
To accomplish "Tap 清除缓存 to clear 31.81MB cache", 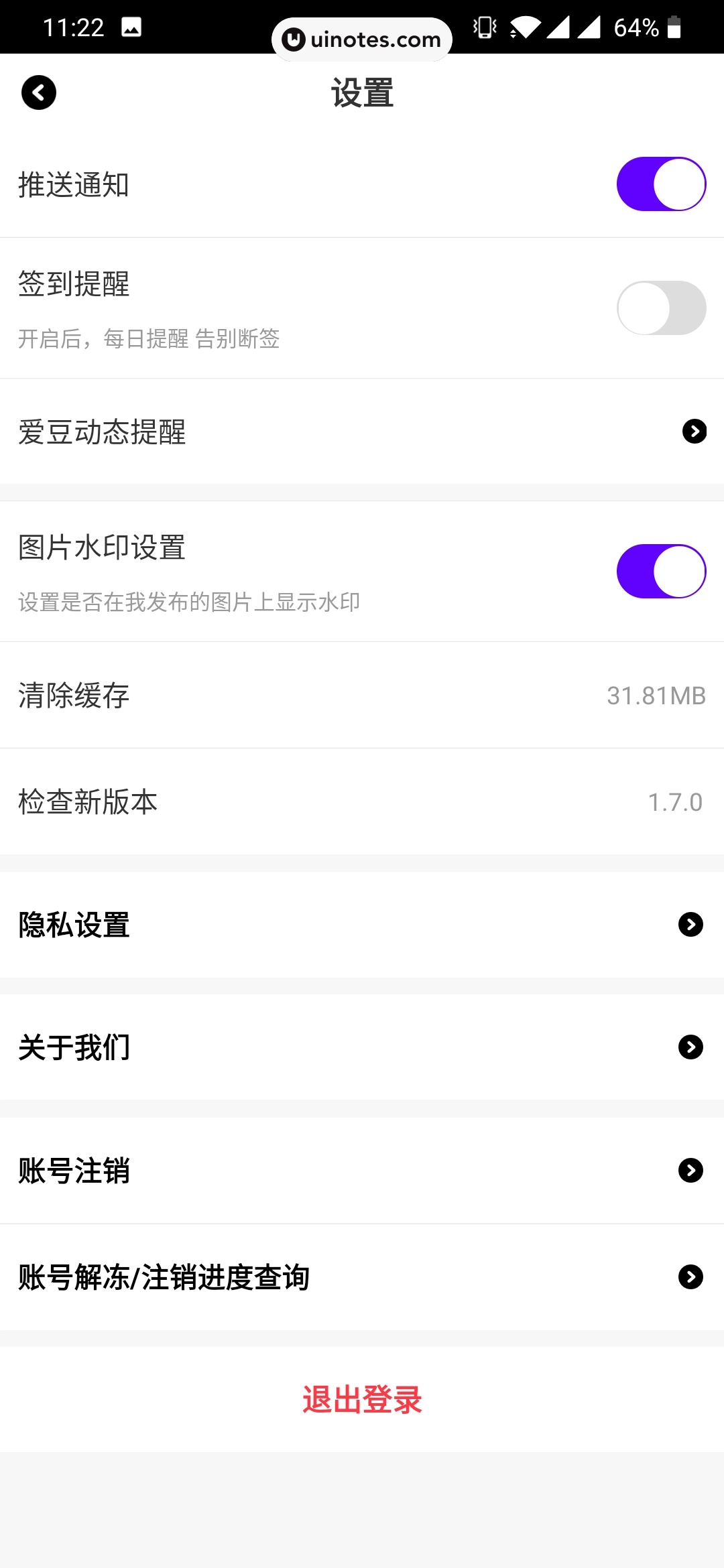I will tap(362, 696).
